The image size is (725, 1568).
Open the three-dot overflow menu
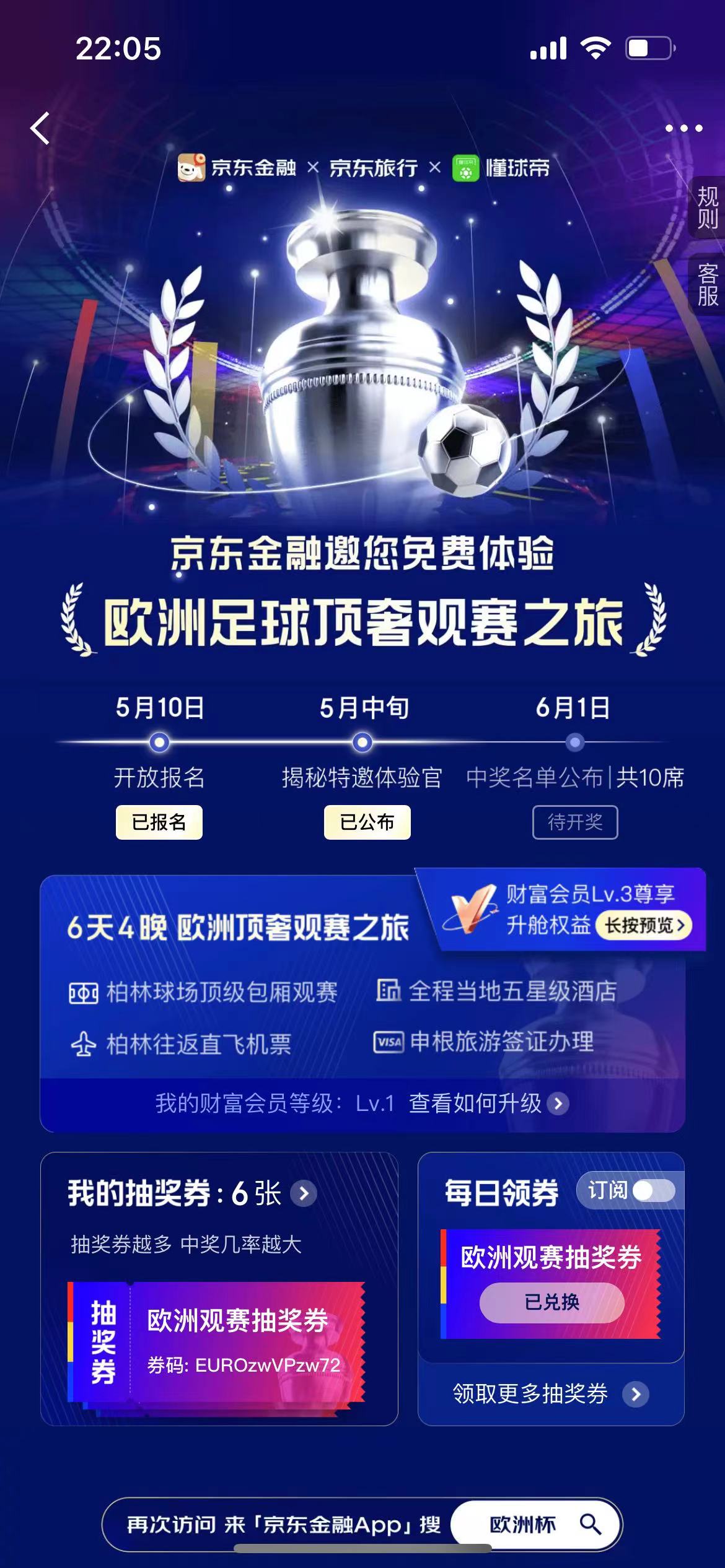coord(683,129)
